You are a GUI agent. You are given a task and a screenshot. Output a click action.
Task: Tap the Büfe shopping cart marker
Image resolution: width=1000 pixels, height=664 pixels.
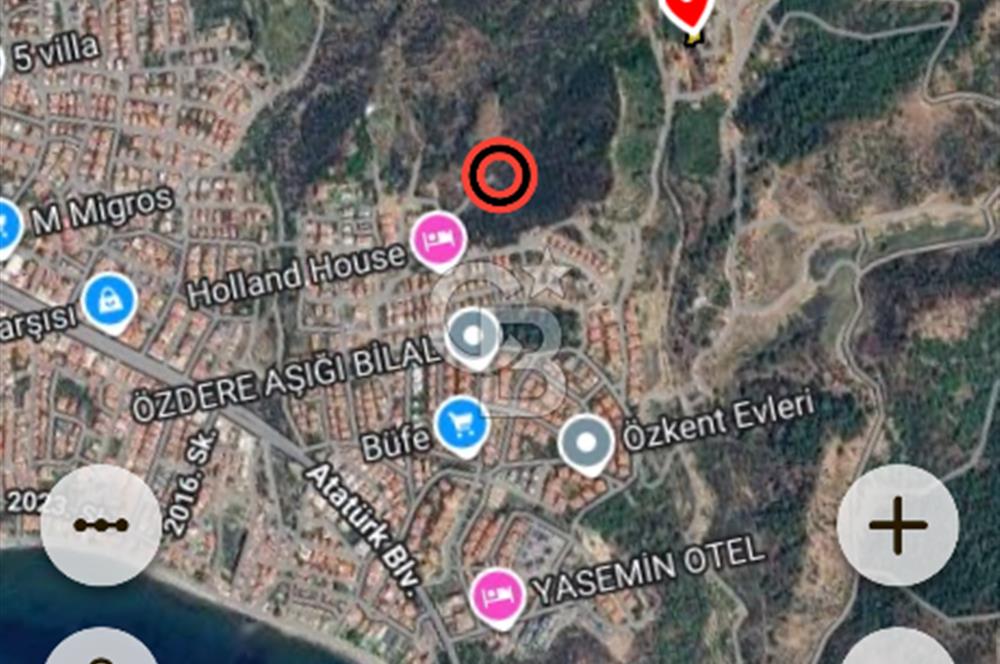pos(462,422)
